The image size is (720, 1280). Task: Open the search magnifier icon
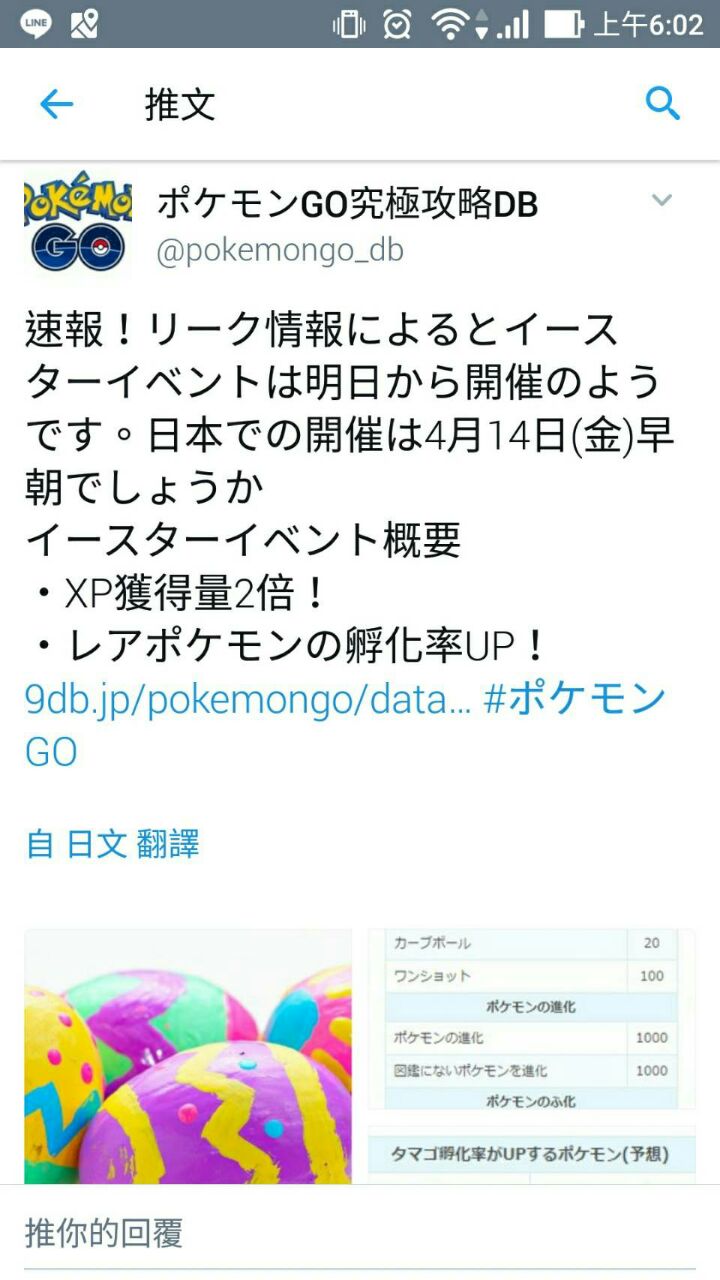[662, 103]
